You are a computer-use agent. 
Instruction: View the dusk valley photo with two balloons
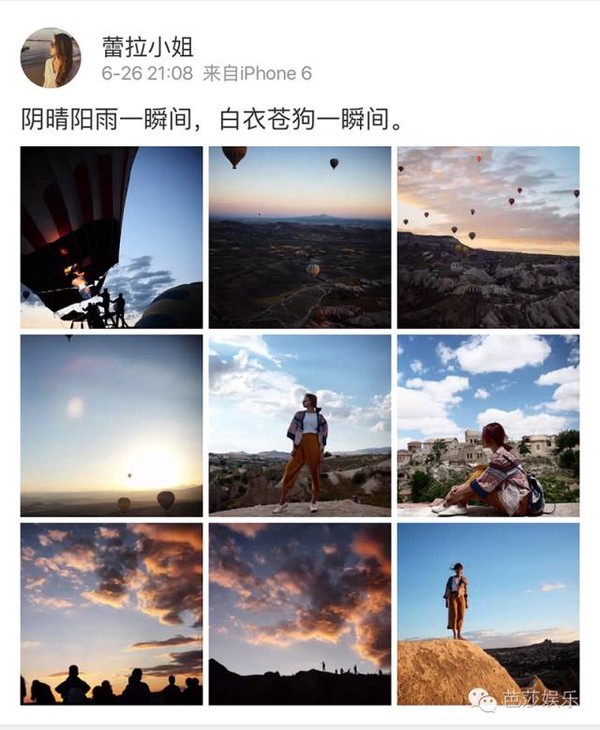299,237
